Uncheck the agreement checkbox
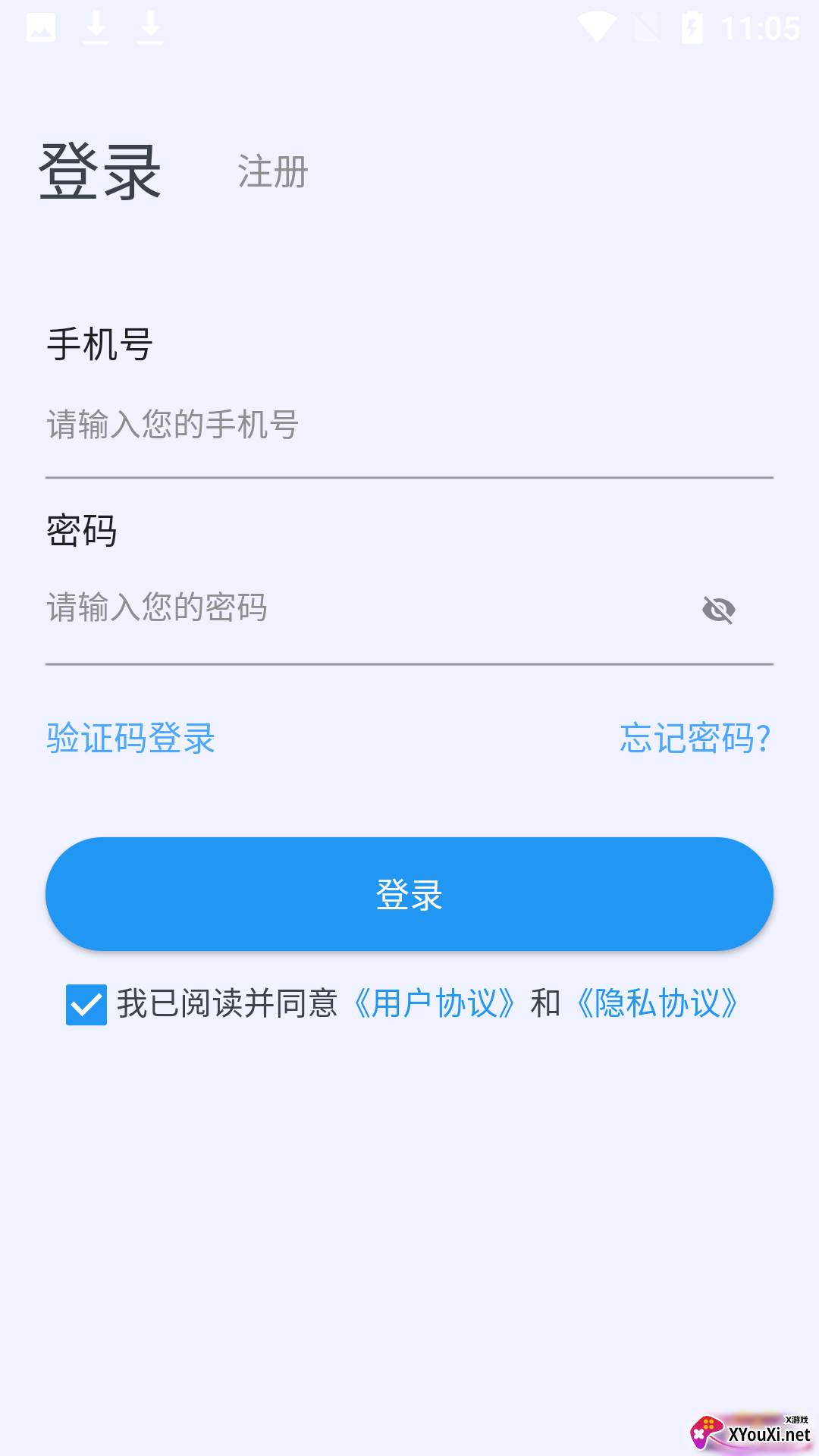The image size is (819, 1456). (86, 1004)
